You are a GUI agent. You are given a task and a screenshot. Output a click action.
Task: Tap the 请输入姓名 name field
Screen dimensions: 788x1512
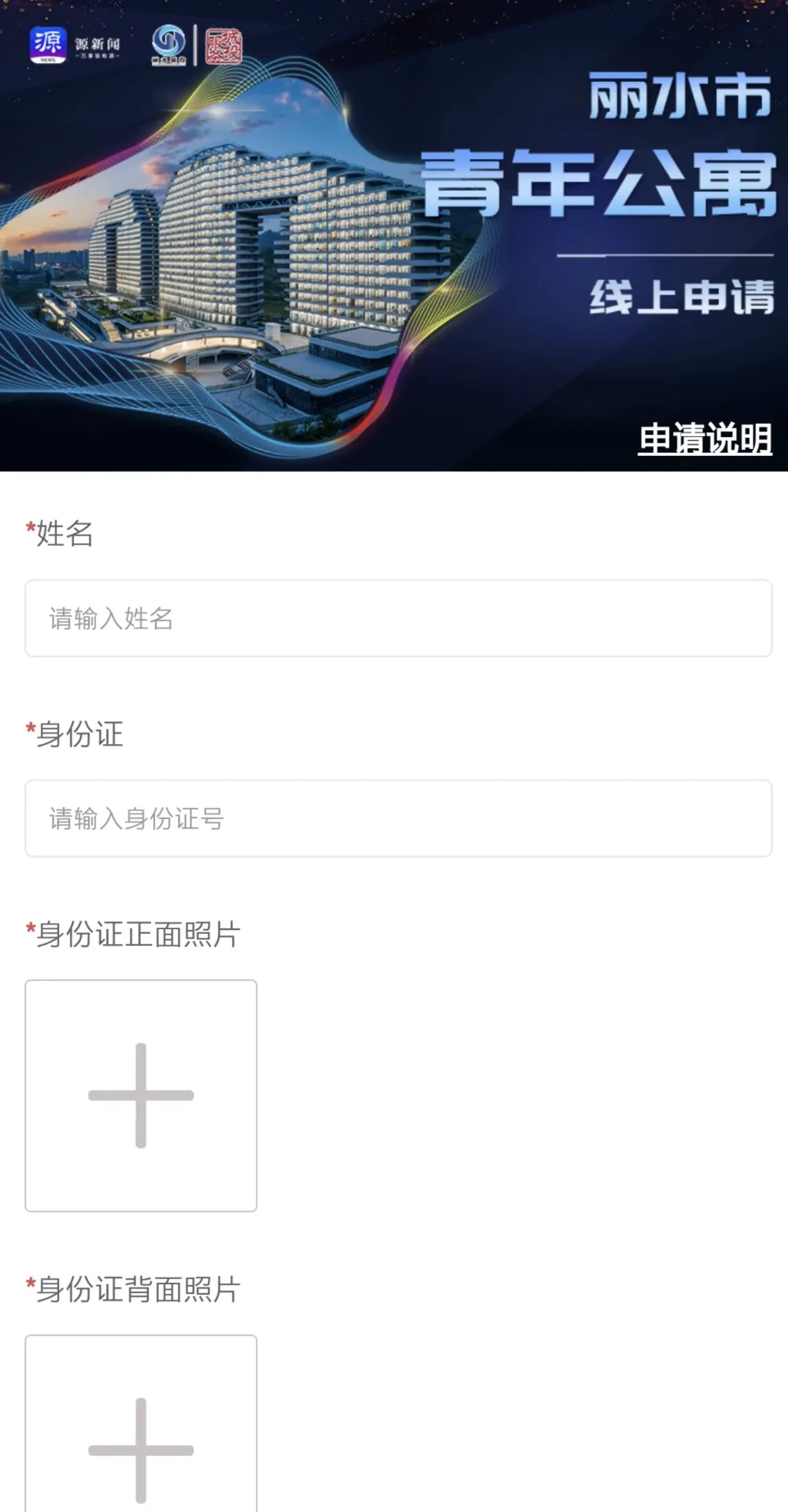pyautogui.click(x=398, y=618)
